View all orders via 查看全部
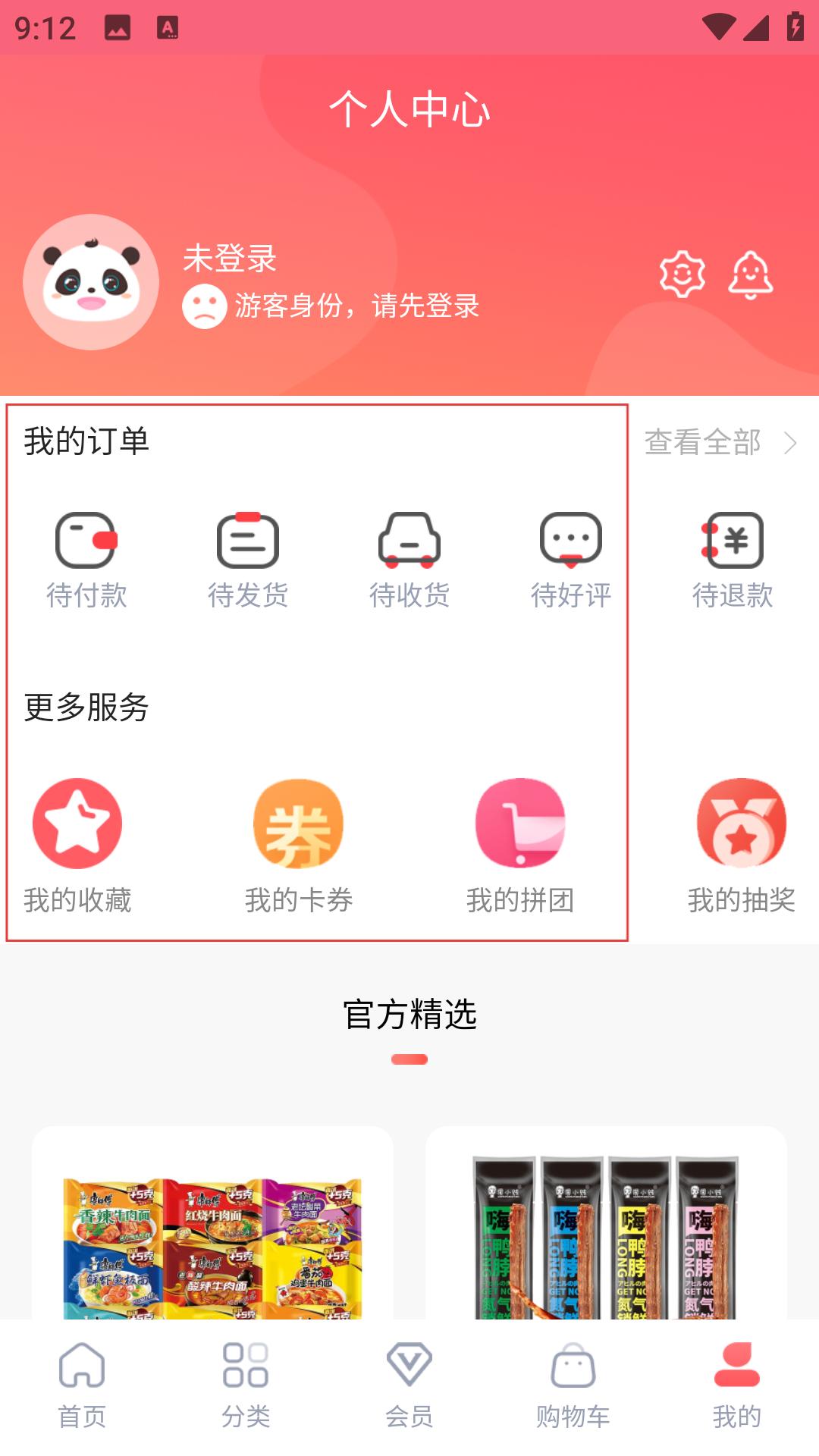Image resolution: width=819 pixels, height=1456 pixels. [x=720, y=442]
